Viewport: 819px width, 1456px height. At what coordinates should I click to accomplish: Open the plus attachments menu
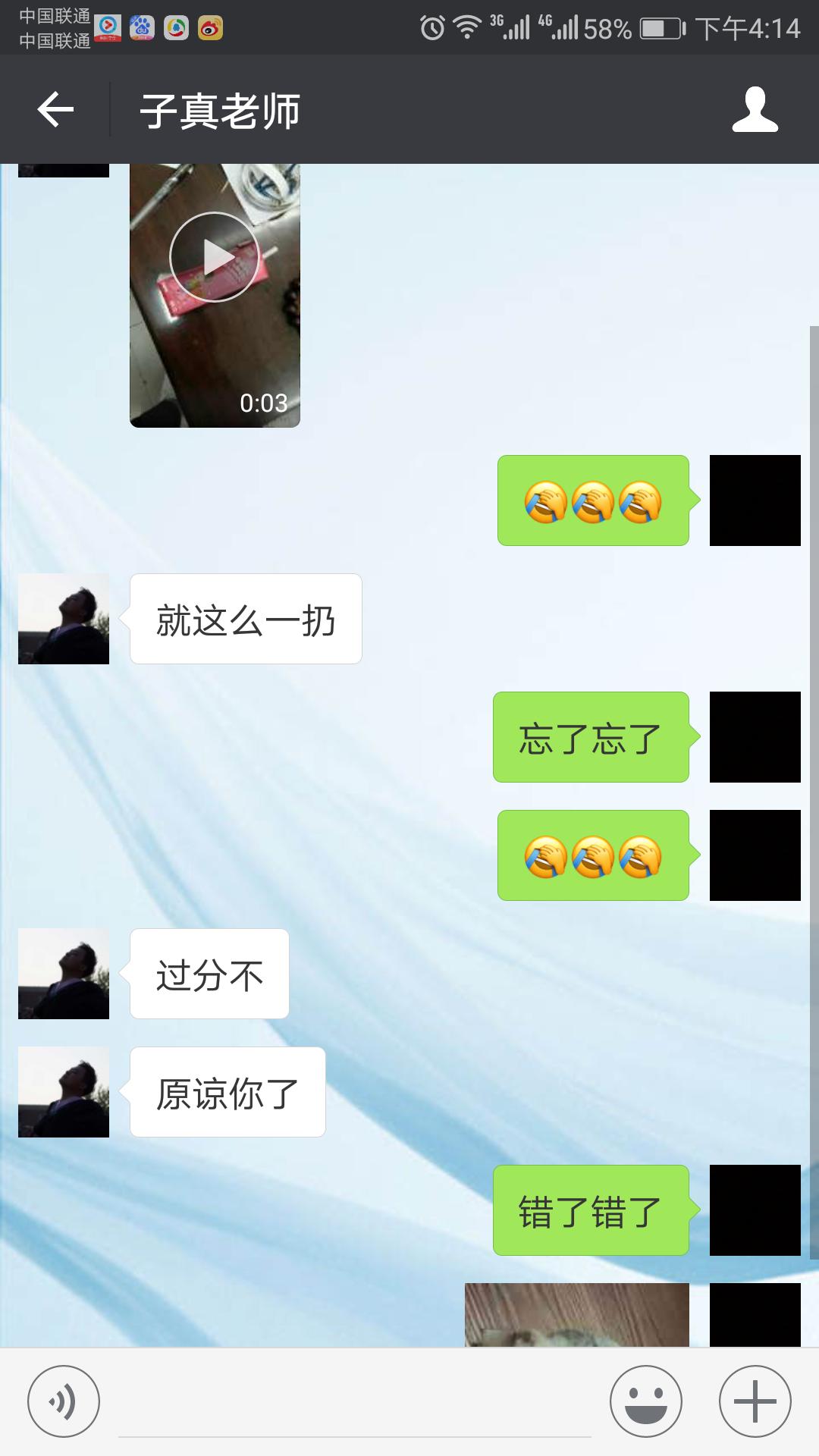pyautogui.click(x=755, y=1401)
